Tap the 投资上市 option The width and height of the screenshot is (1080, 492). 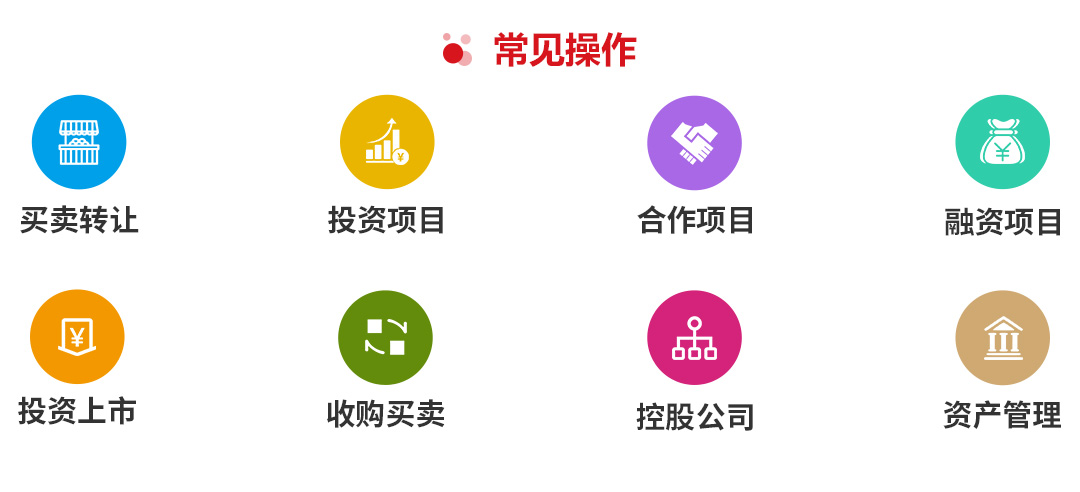click(x=77, y=337)
